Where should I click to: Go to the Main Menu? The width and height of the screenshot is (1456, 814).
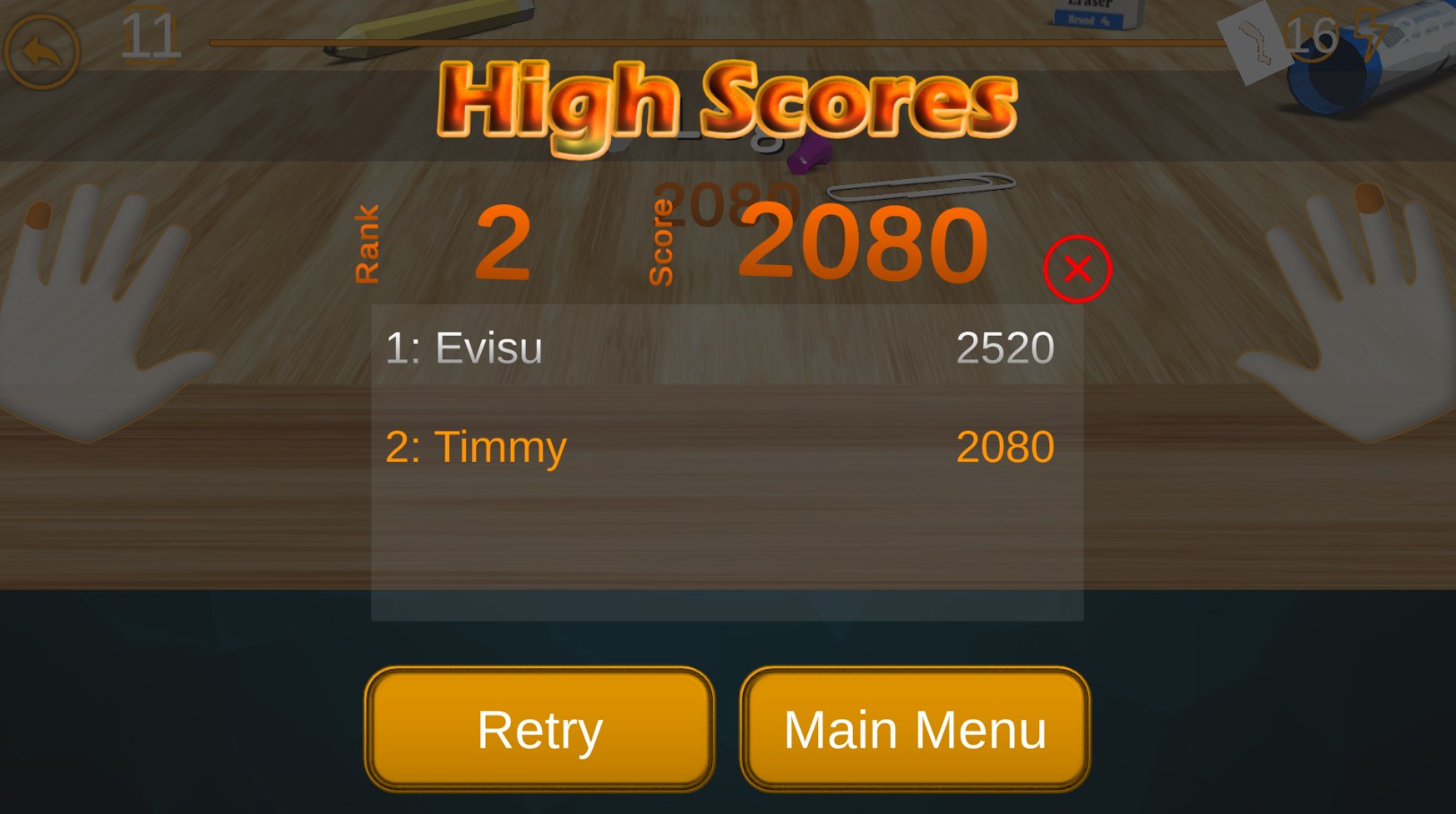point(915,729)
